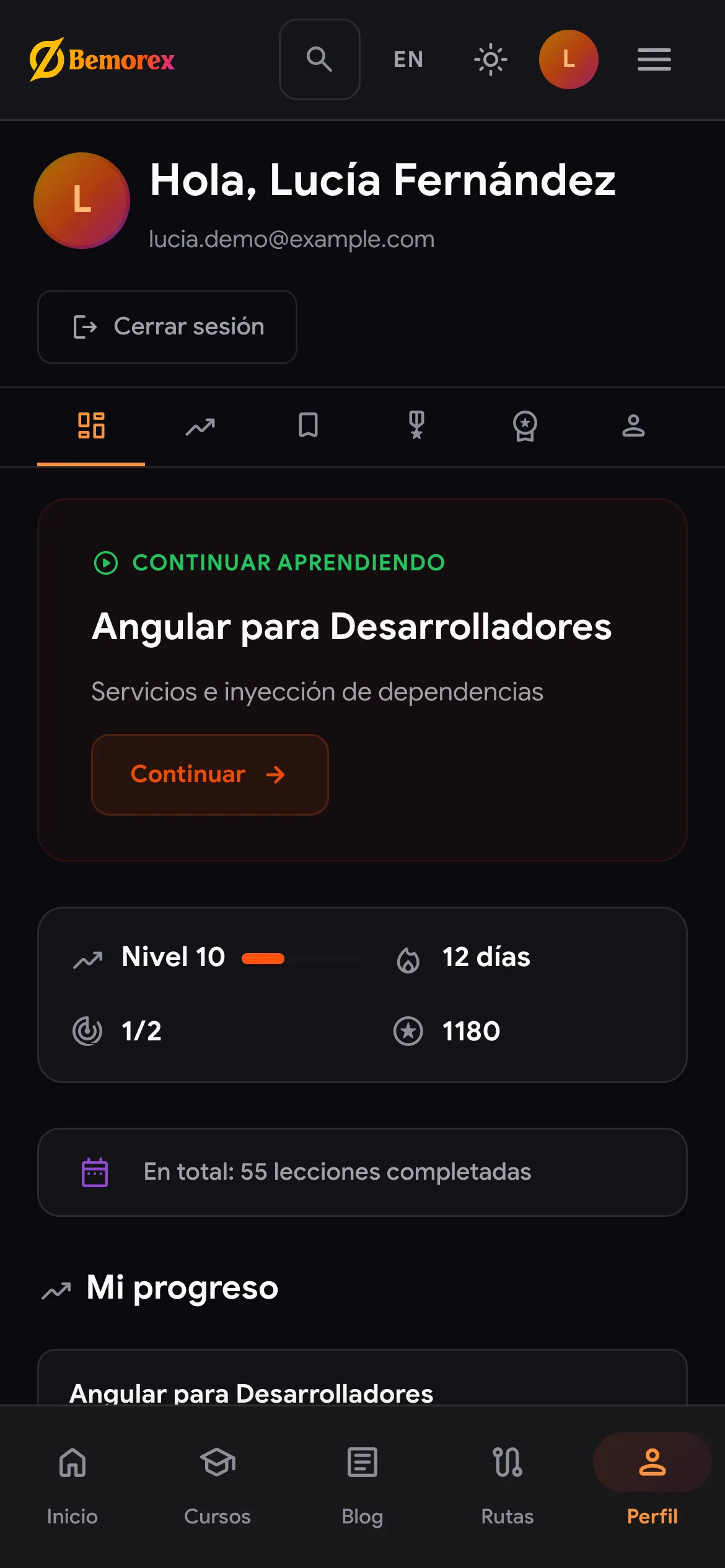
Task: Tap the Bemorex logo to go home
Action: [102, 59]
